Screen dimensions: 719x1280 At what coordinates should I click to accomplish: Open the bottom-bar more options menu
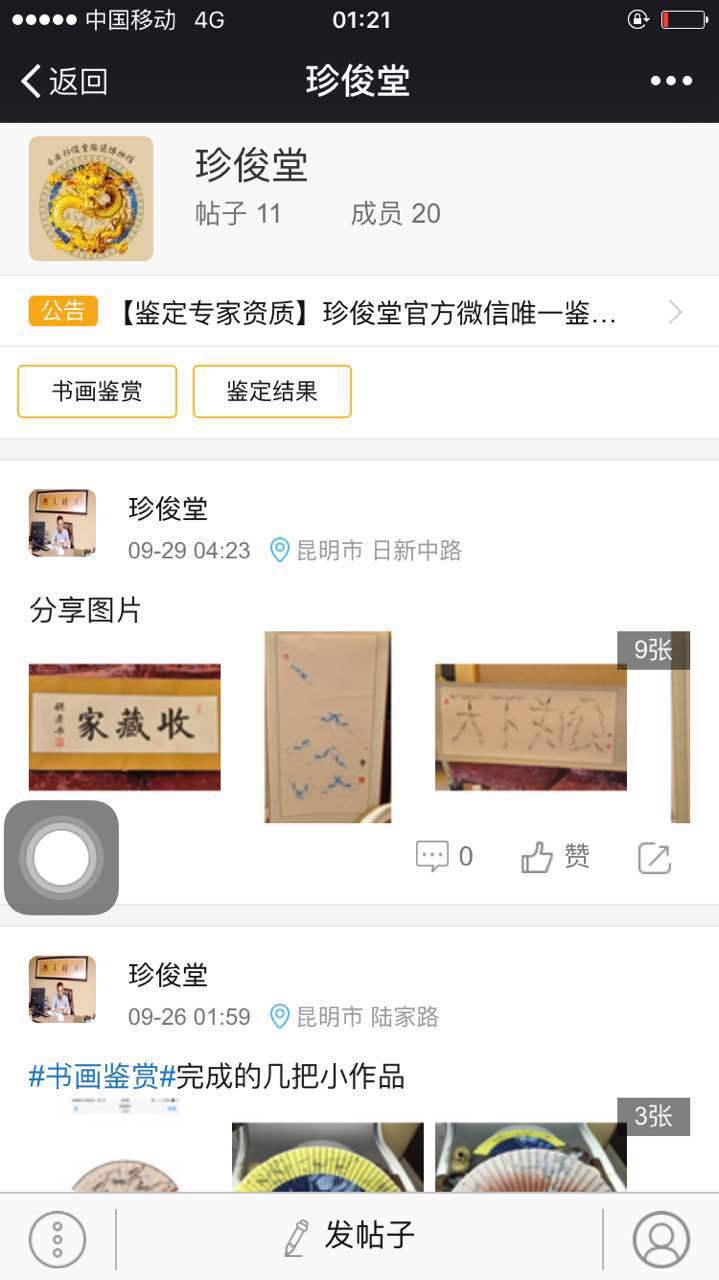tap(57, 1240)
